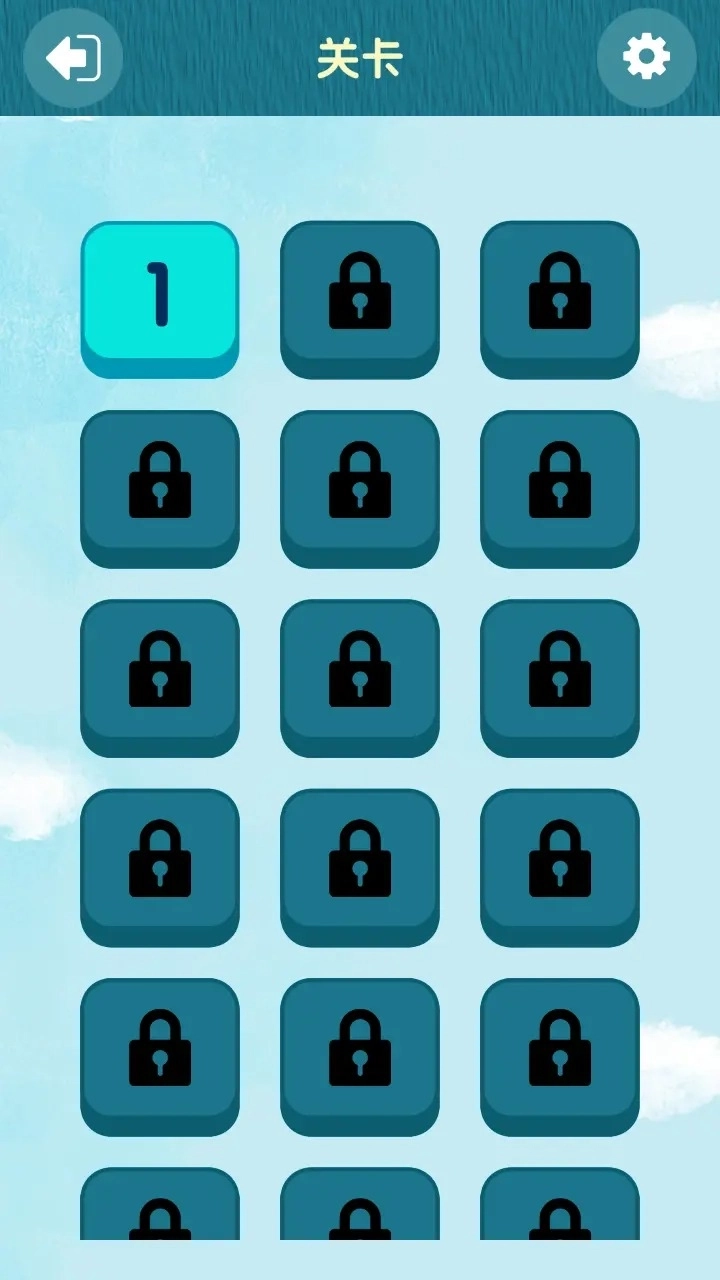Tap the left lock in the third row
Screen dimensions: 720x1280
point(160,677)
